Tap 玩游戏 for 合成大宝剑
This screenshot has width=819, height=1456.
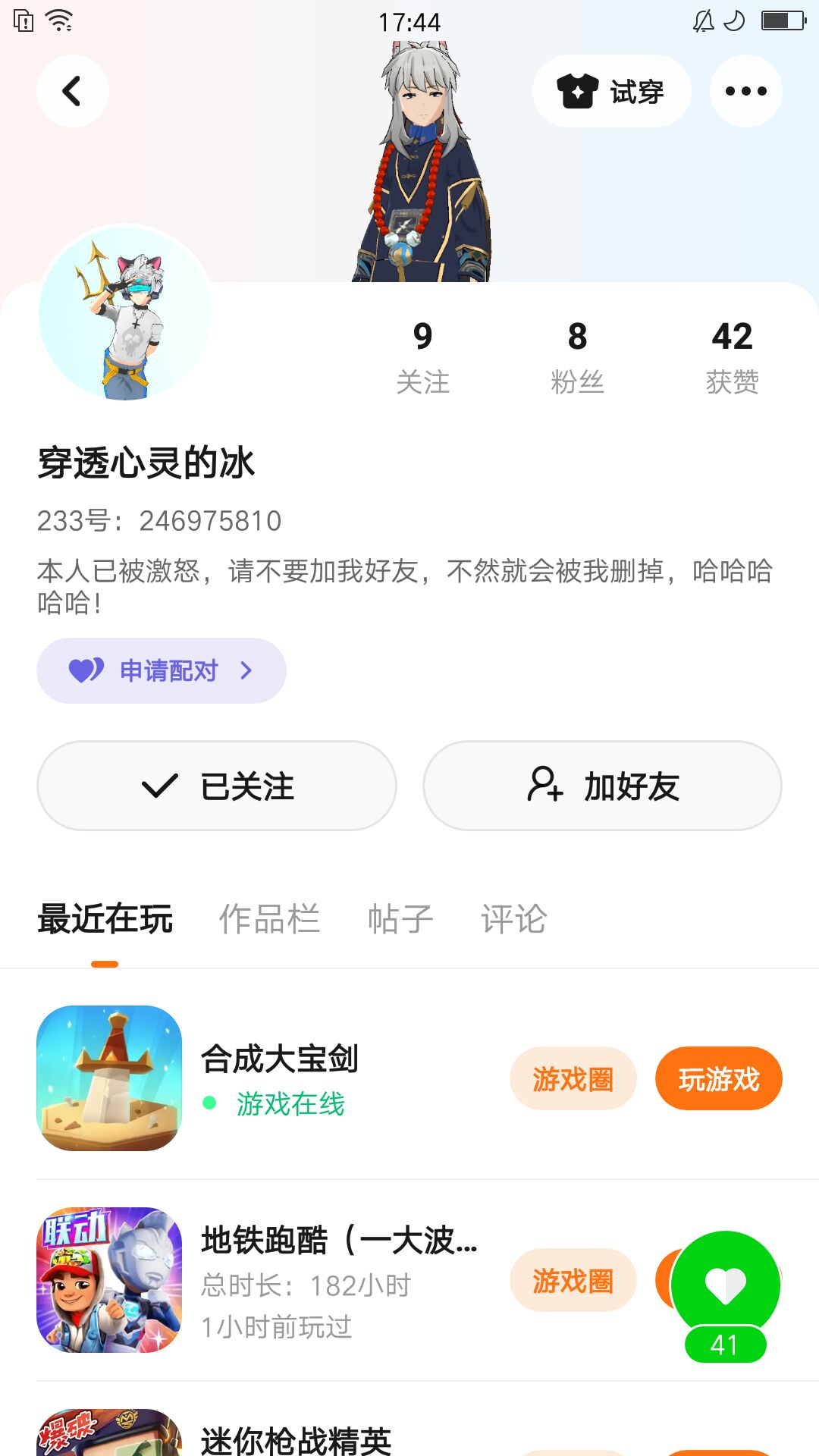(718, 1078)
